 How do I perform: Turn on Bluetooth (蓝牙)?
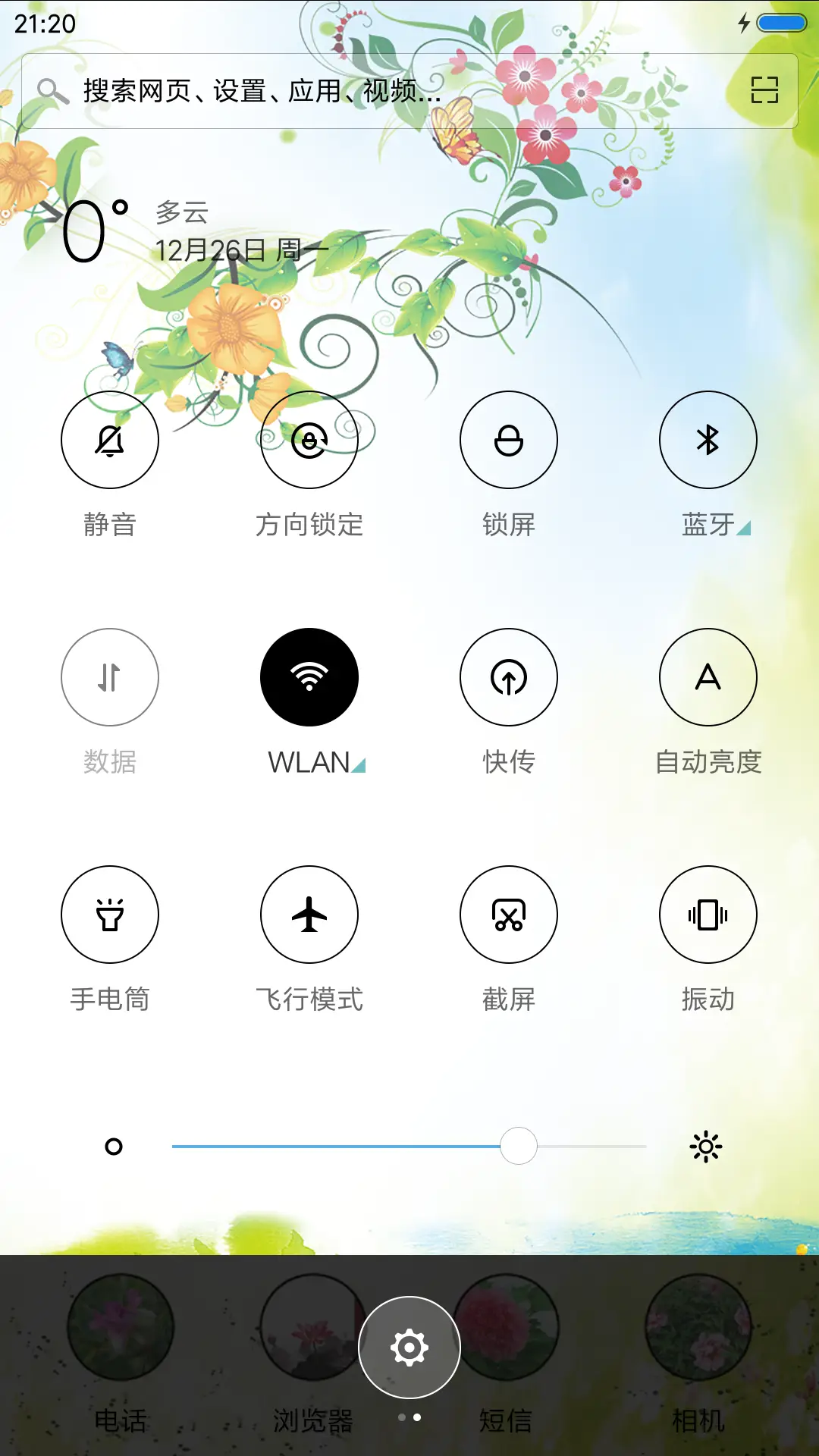pos(708,440)
